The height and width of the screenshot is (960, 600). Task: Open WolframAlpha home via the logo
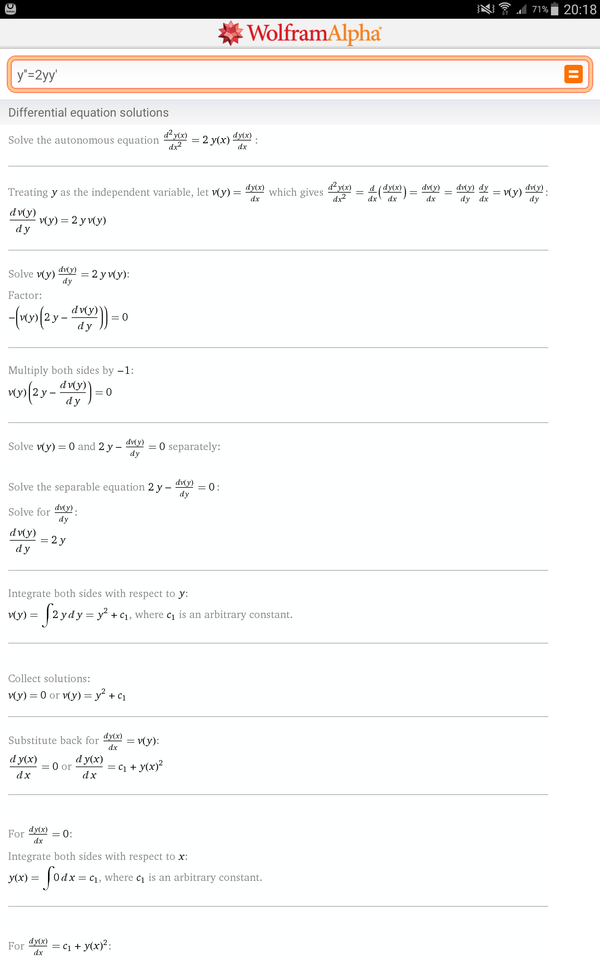pos(300,34)
